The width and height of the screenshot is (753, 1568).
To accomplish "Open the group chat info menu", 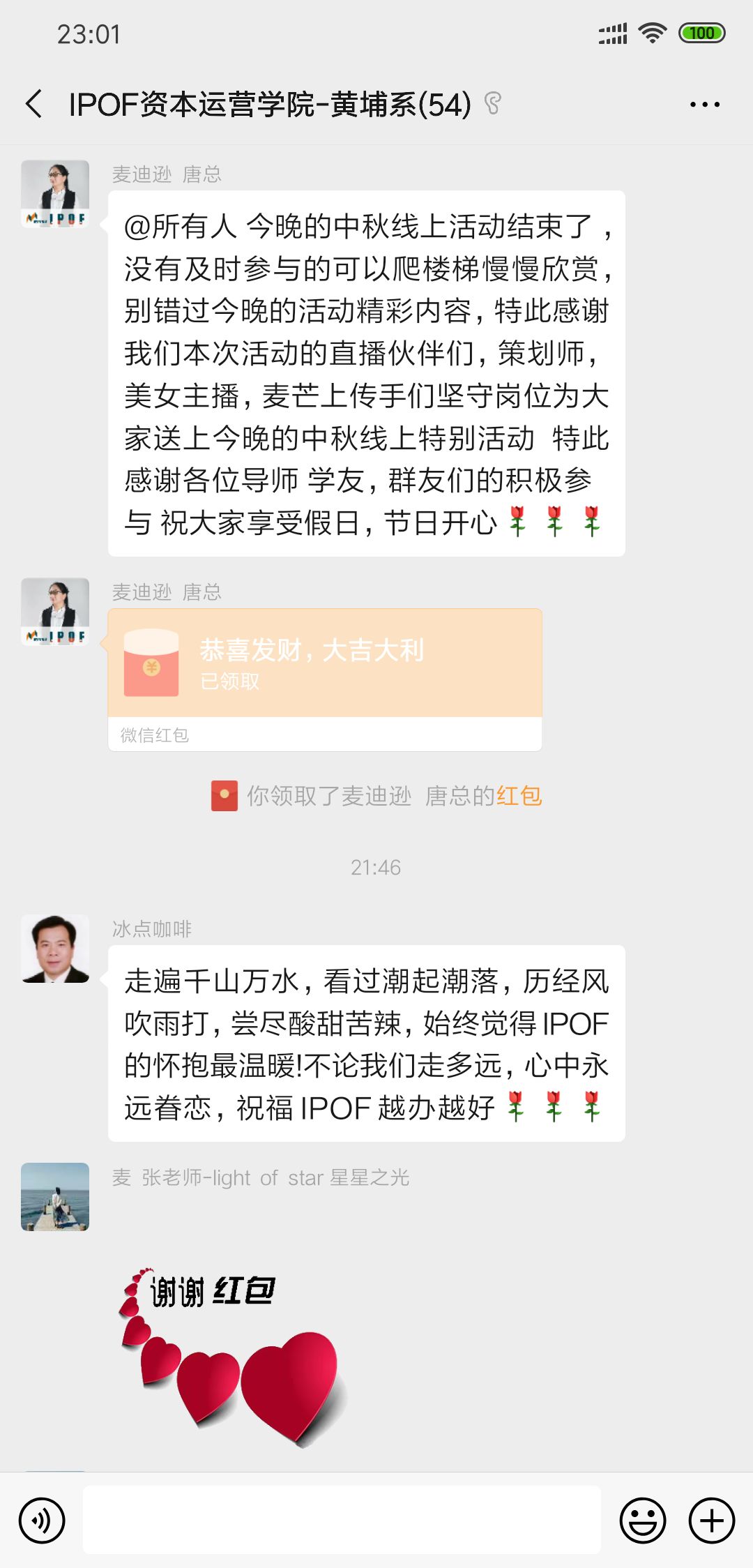I will pyautogui.click(x=704, y=105).
